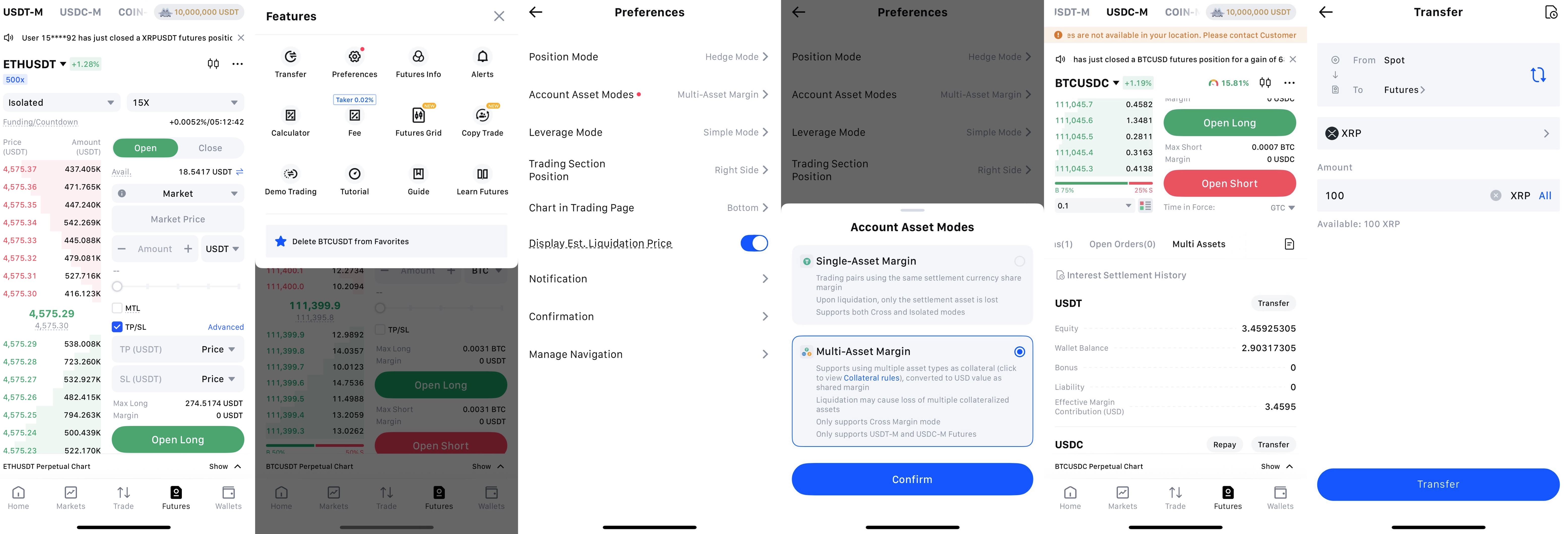Viewport: 1568px width, 534px height.
Task: Open the Manage Navigation row
Action: click(x=648, y=354)
